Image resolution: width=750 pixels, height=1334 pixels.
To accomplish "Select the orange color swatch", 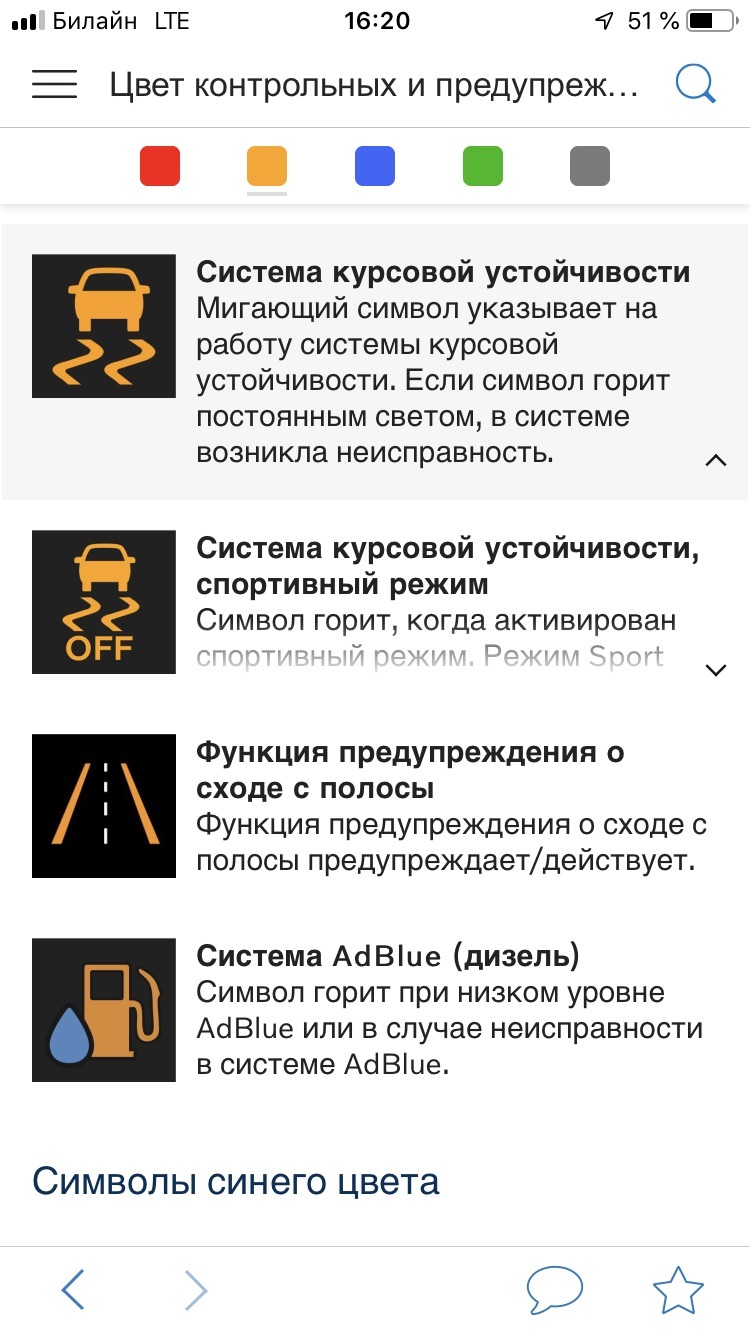I will point(267,166).
